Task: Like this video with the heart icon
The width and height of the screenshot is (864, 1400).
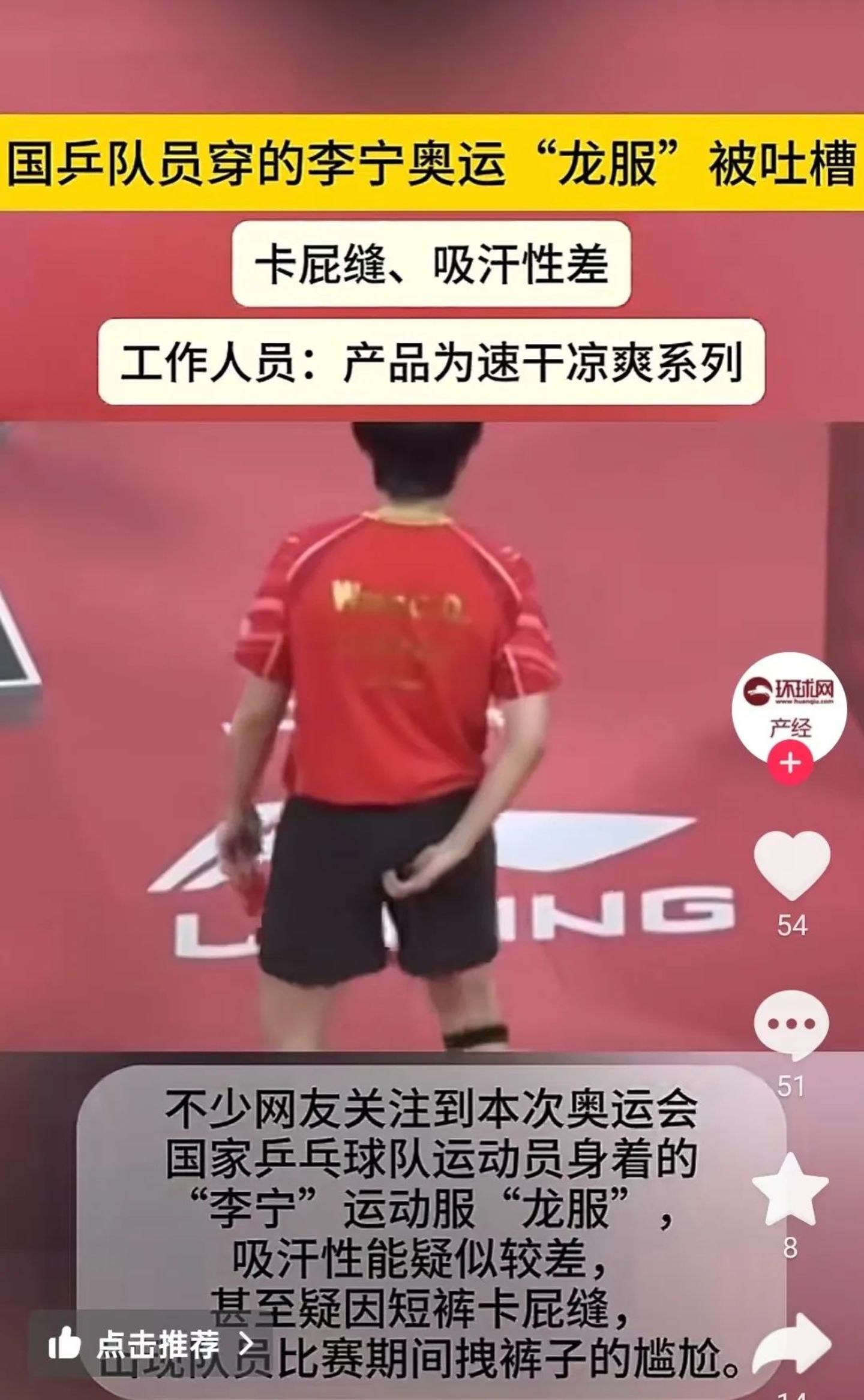Action: tap(791, 866)
